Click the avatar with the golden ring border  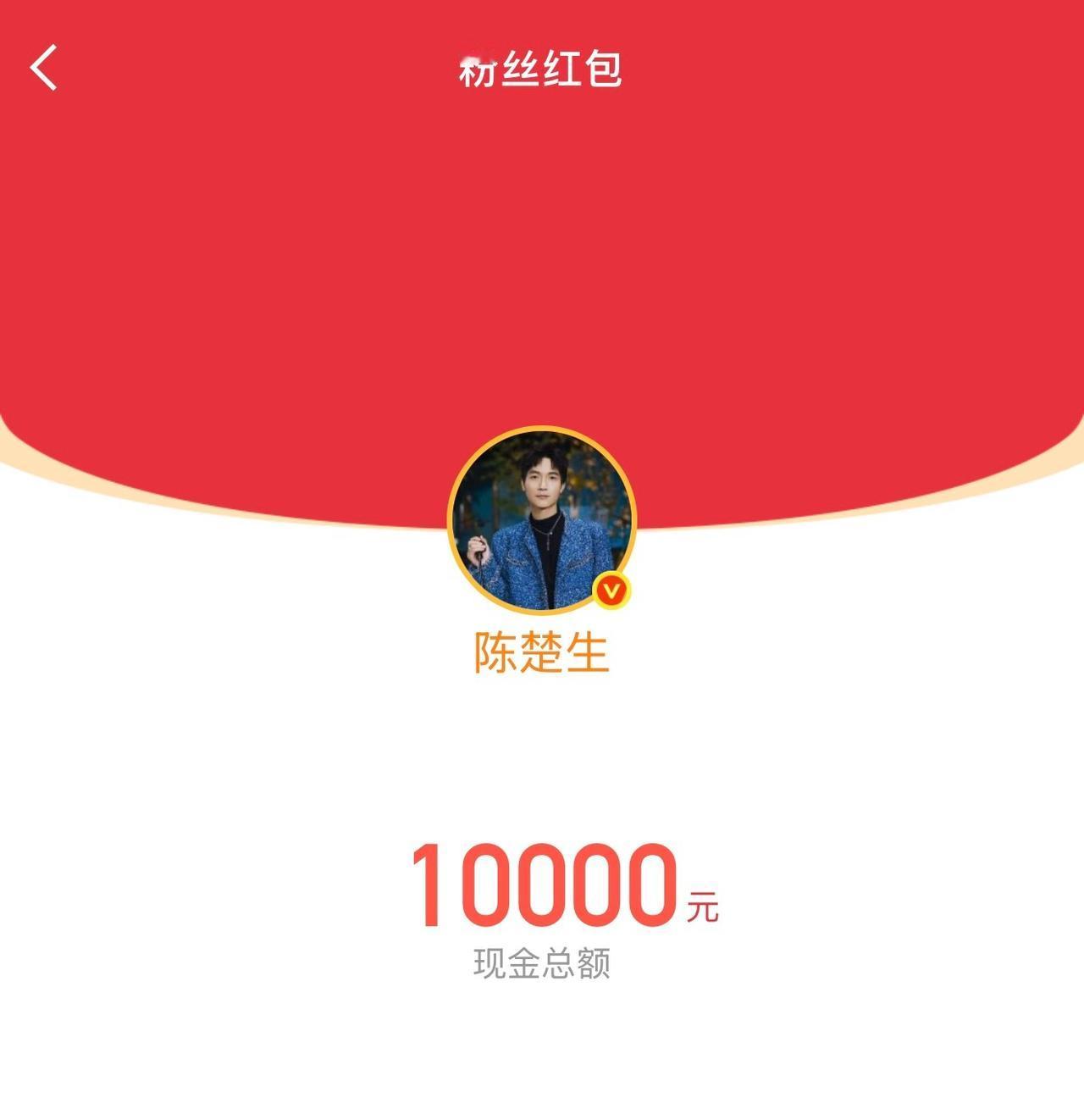pos(542,521)
